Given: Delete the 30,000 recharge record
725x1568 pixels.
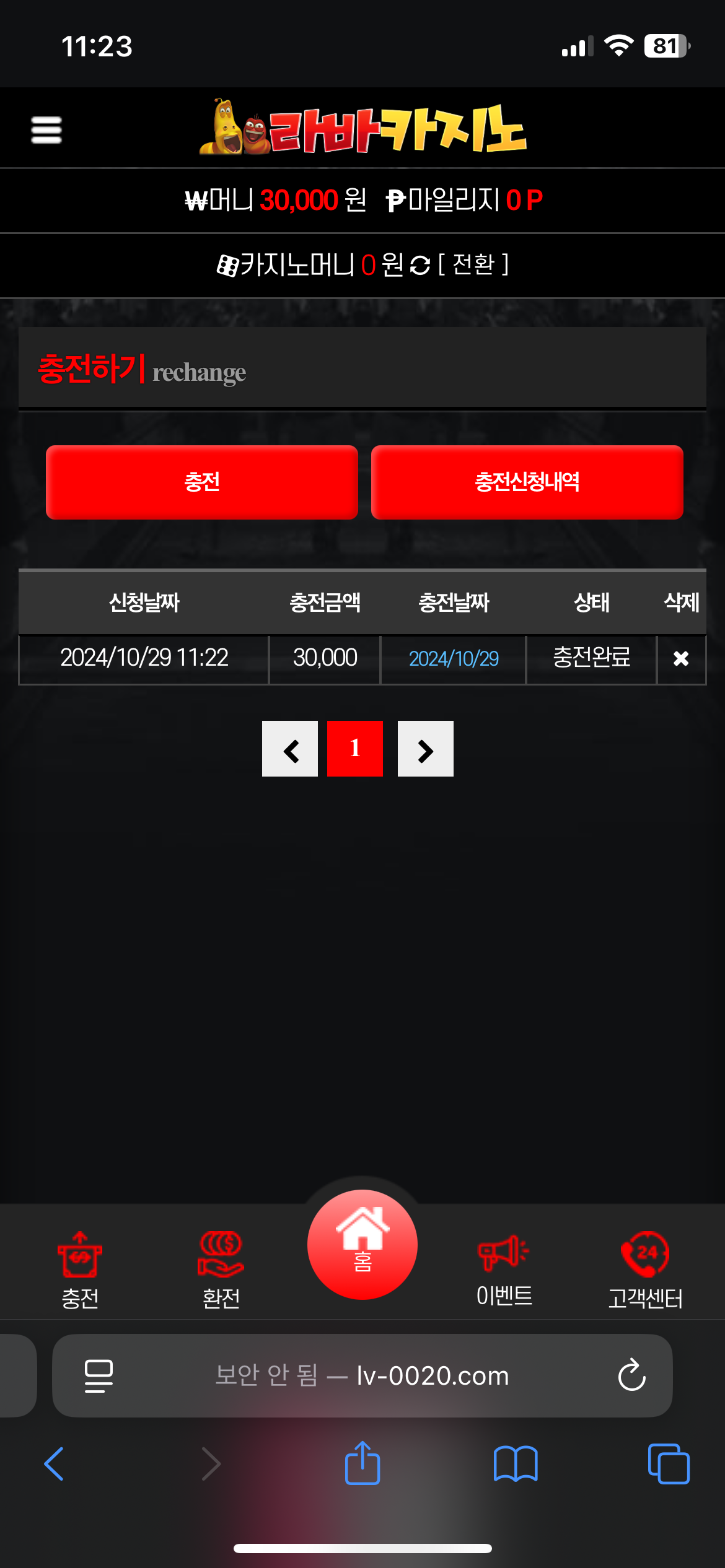Looking at the screenshot, I should pos(681,658).
